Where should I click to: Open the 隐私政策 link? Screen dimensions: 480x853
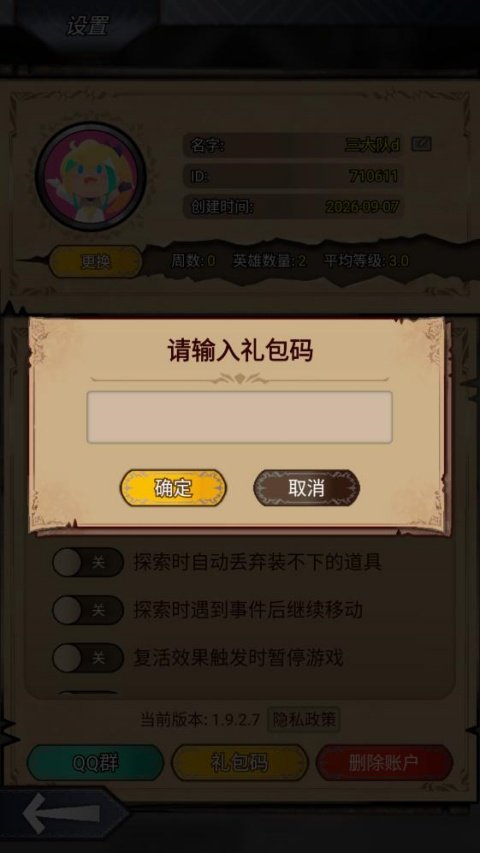(x=304, y=720)
